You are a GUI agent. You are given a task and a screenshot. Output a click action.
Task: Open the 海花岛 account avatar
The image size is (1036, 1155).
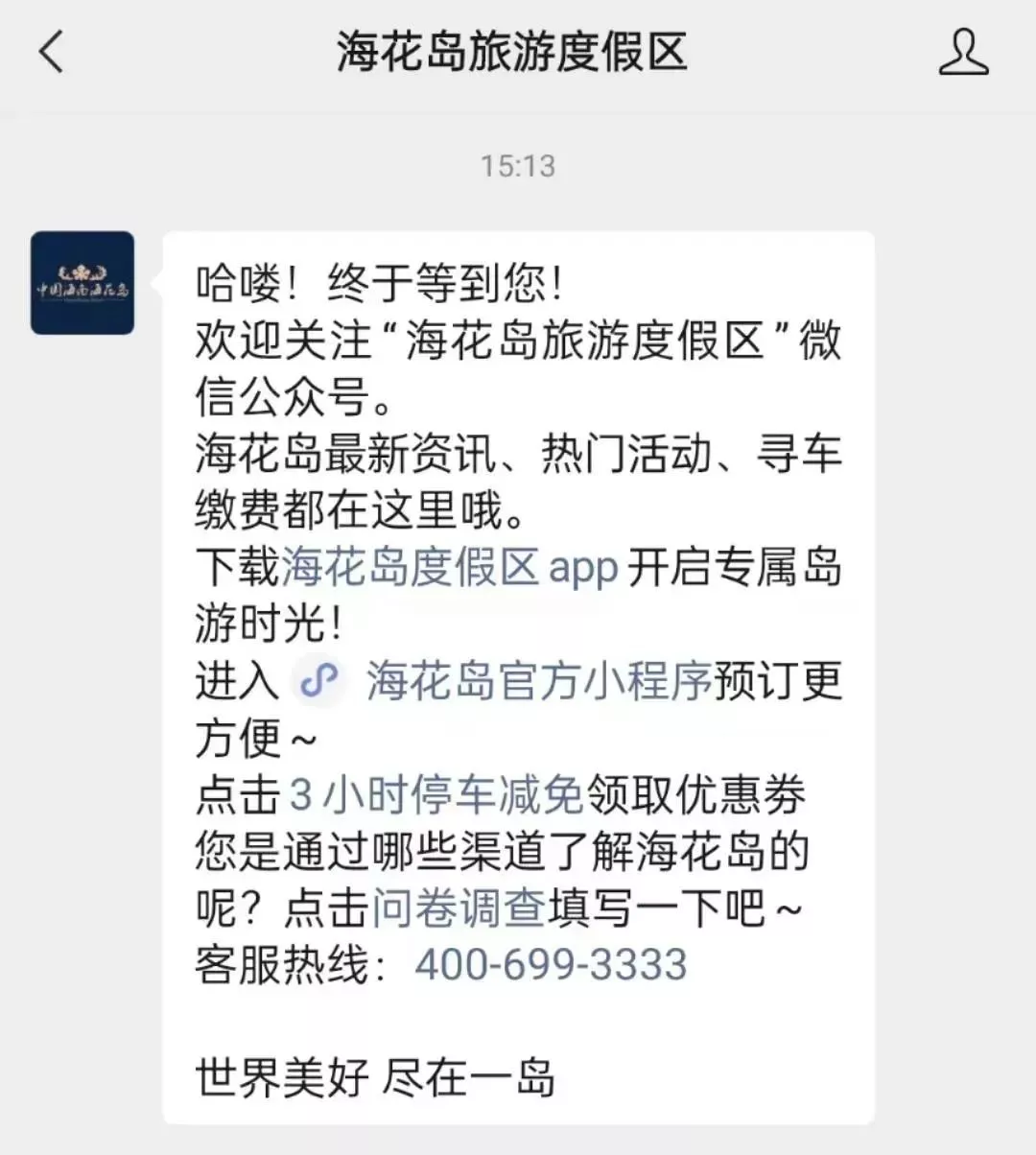click(82, 283)
